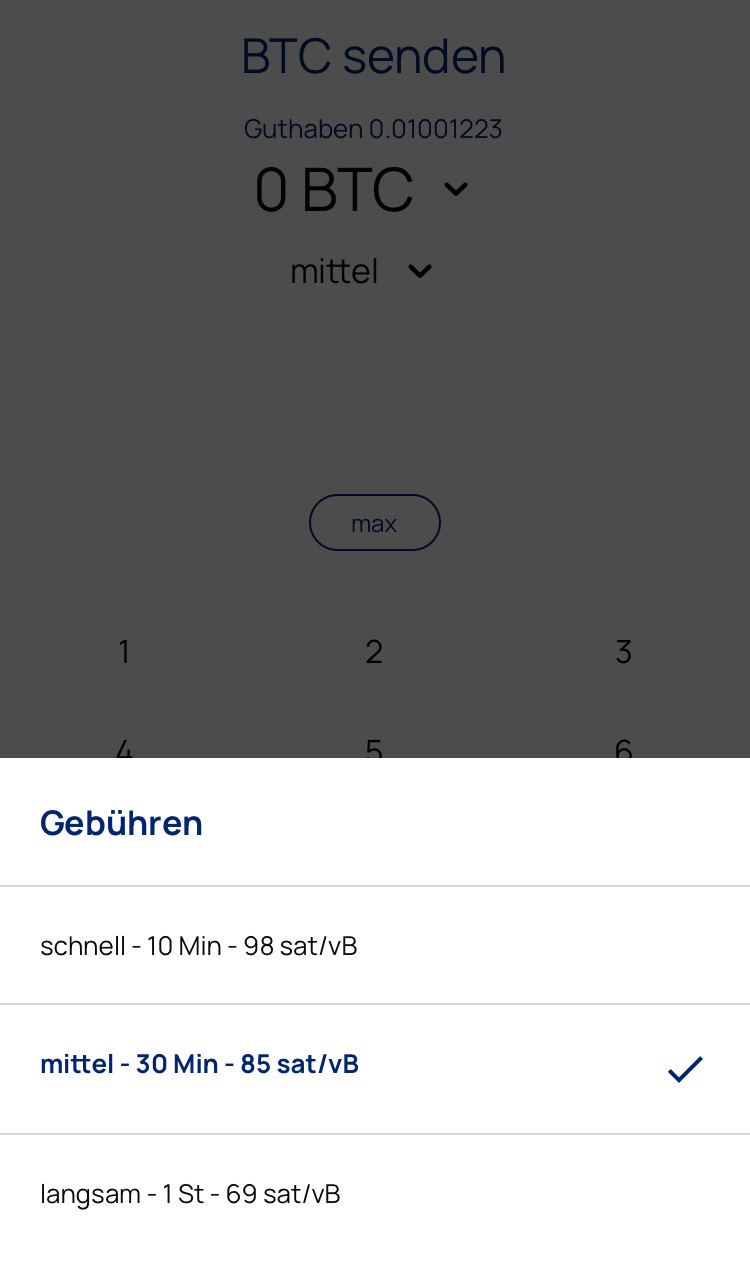
Task: Select the schnell 10 Min fee option
Action: 375,945
